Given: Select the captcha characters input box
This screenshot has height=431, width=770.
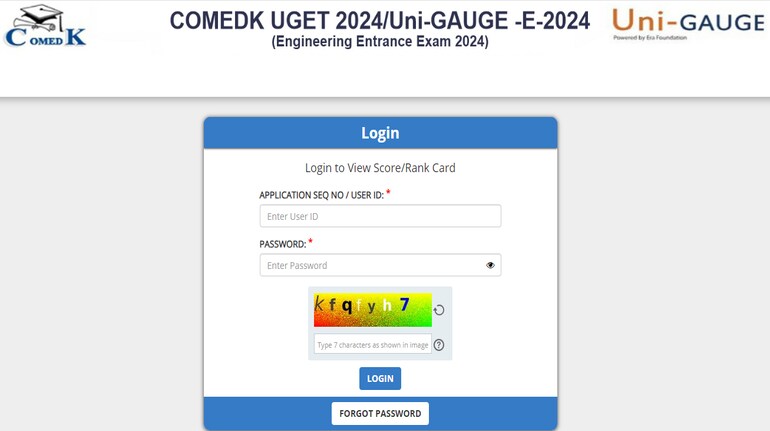Looking at the screenshot, I should tap(372, 345).
